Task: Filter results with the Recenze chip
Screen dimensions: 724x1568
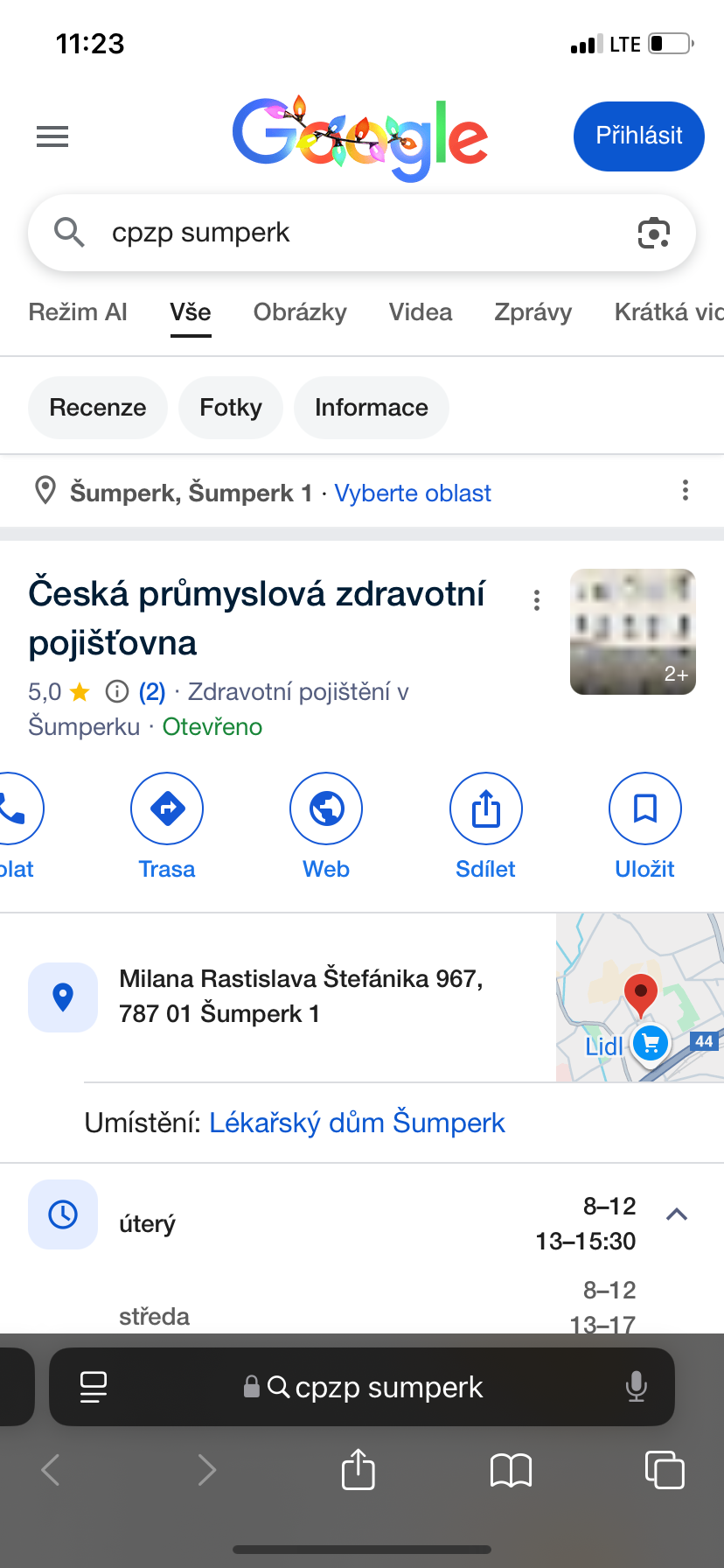Action: click(97, 407)
